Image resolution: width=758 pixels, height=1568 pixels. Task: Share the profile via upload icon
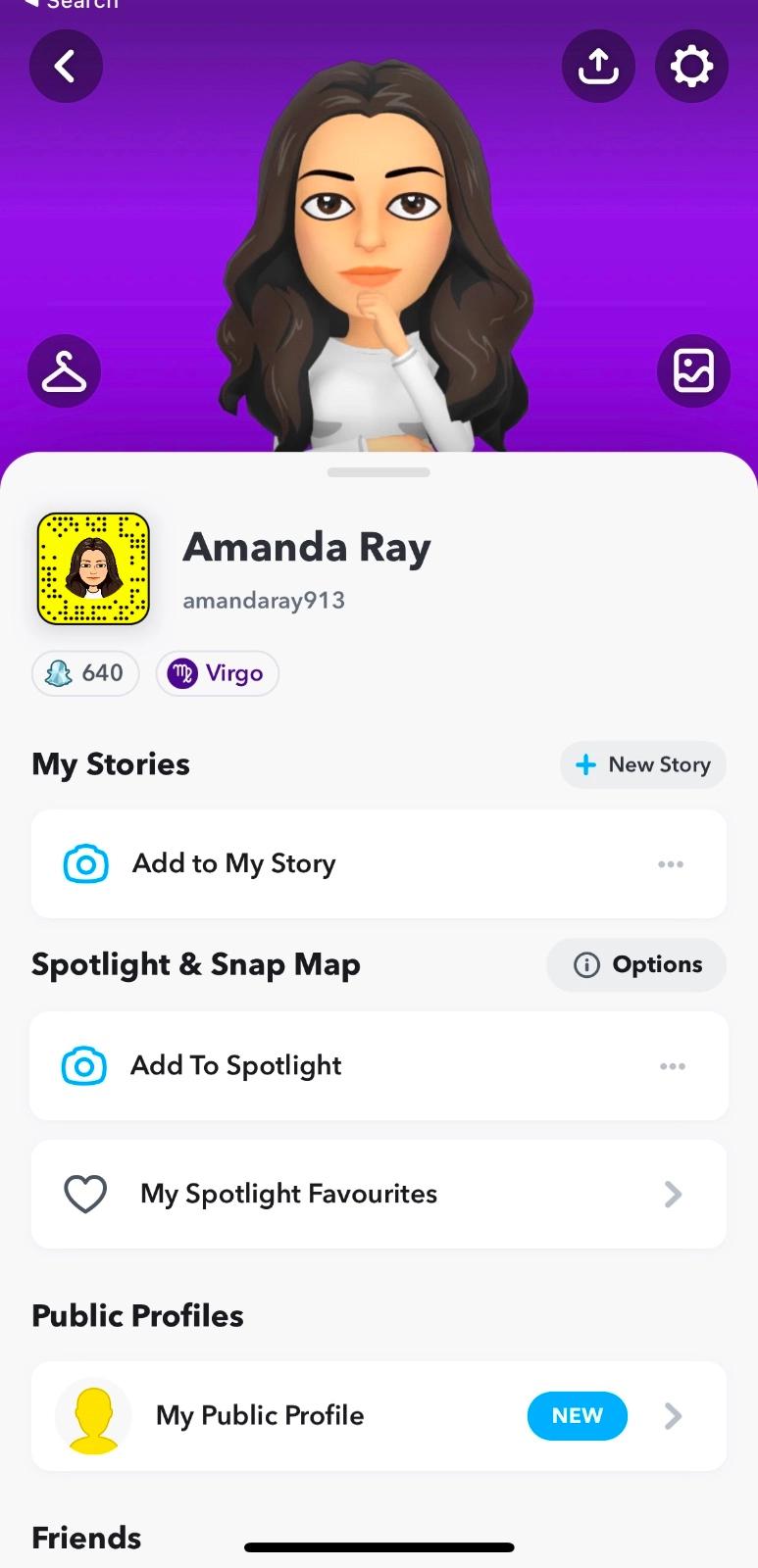coord(597,67)
